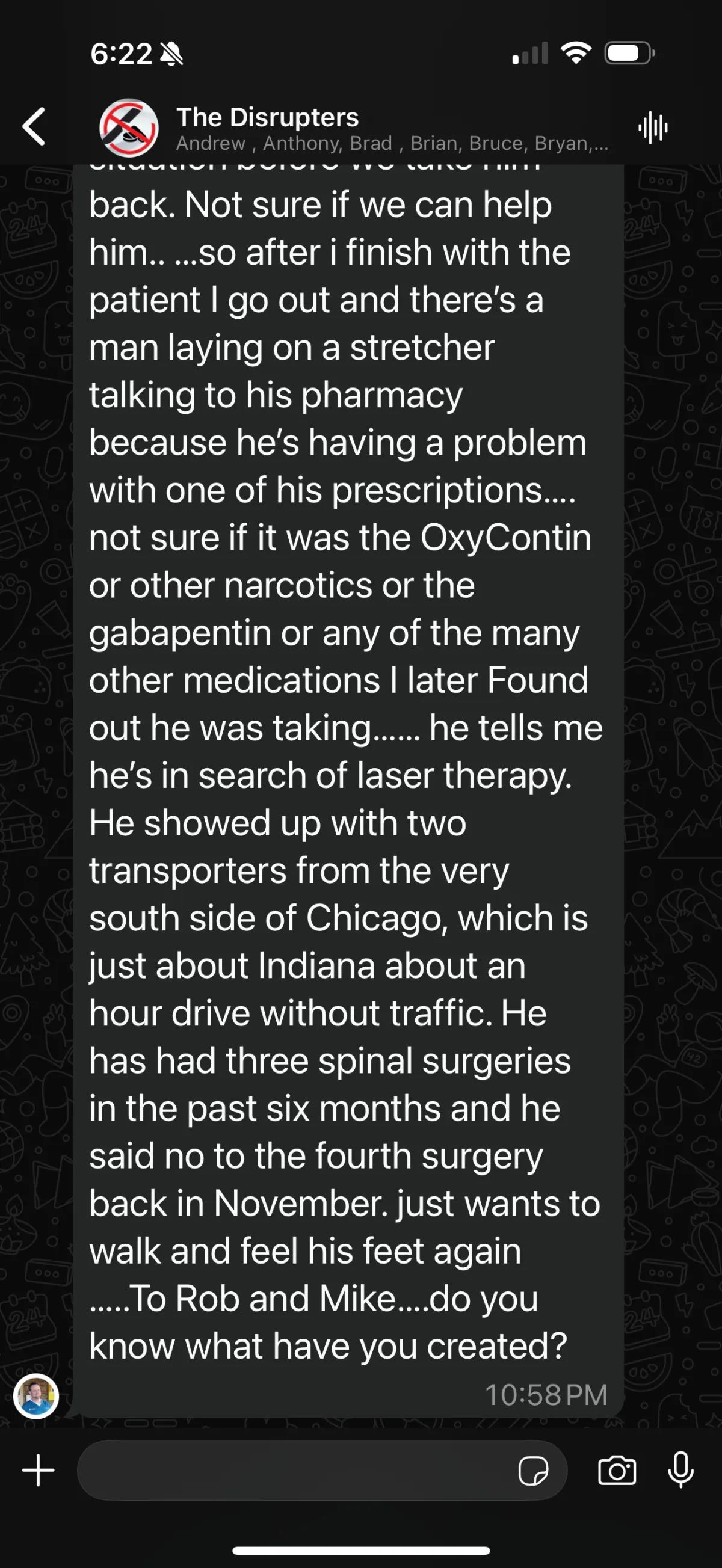View the message sender's profile picture

tap(37, 1396)
